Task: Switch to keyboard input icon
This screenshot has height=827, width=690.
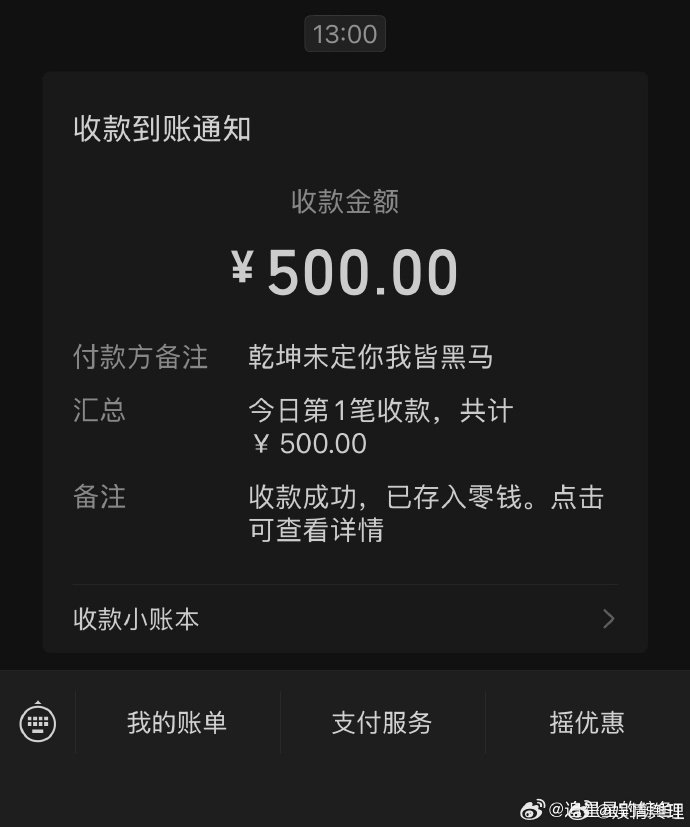Action: pyautogui.click(x=38, y=722)
